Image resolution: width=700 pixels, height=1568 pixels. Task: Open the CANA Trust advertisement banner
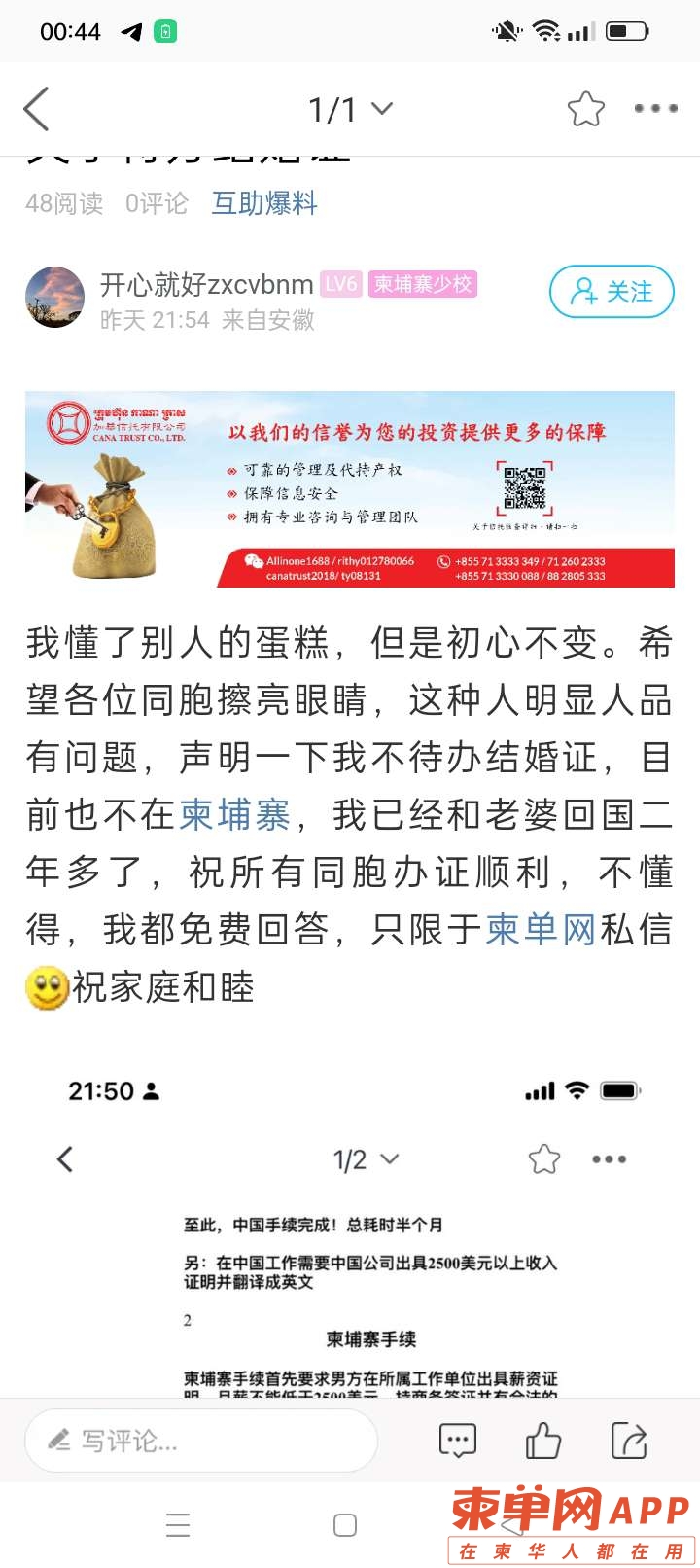pyautogui.click(x=350, y=489)
